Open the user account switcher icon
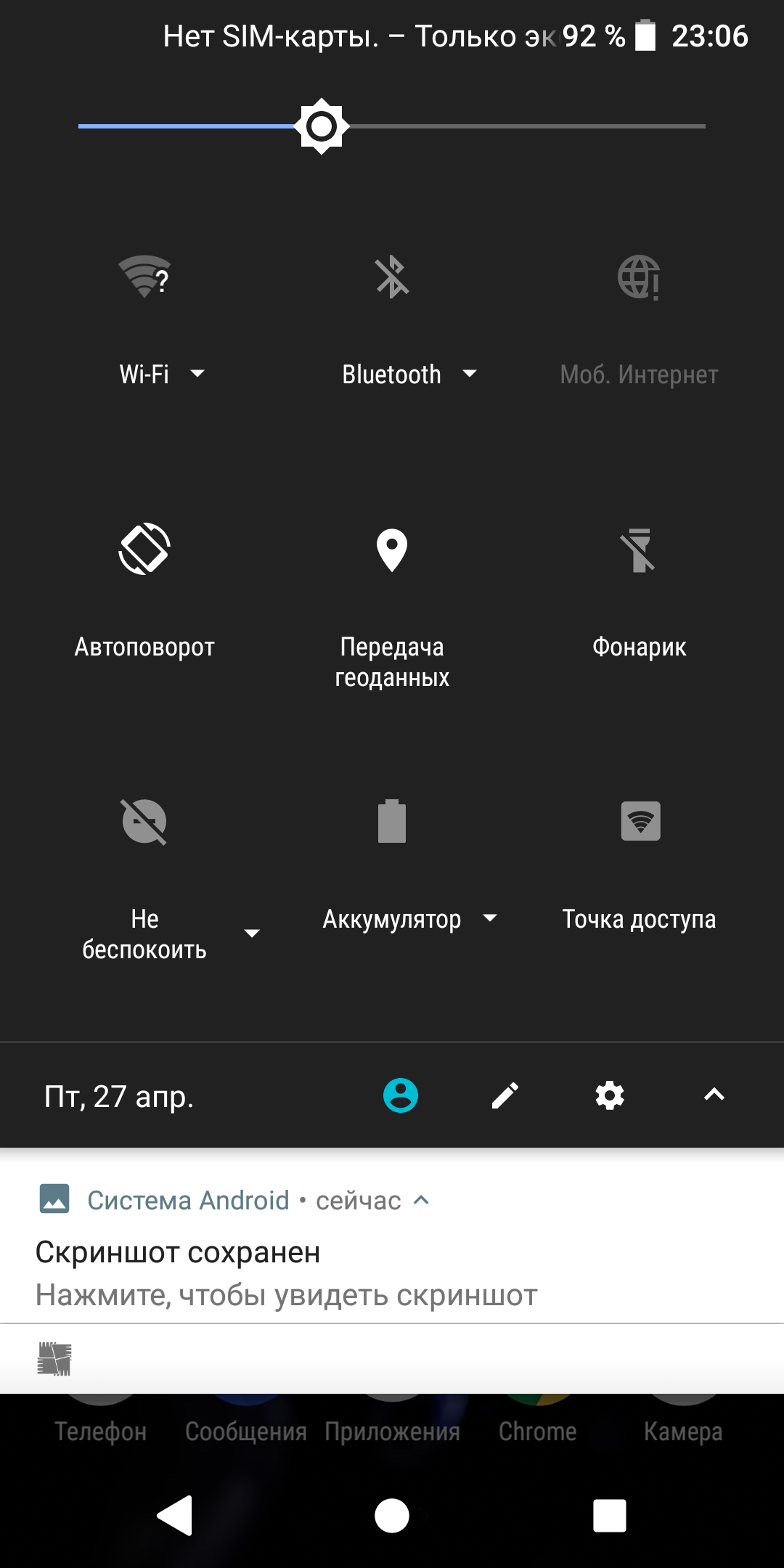This screenshot has width=784, height=1568. (x=401, y=1095)
